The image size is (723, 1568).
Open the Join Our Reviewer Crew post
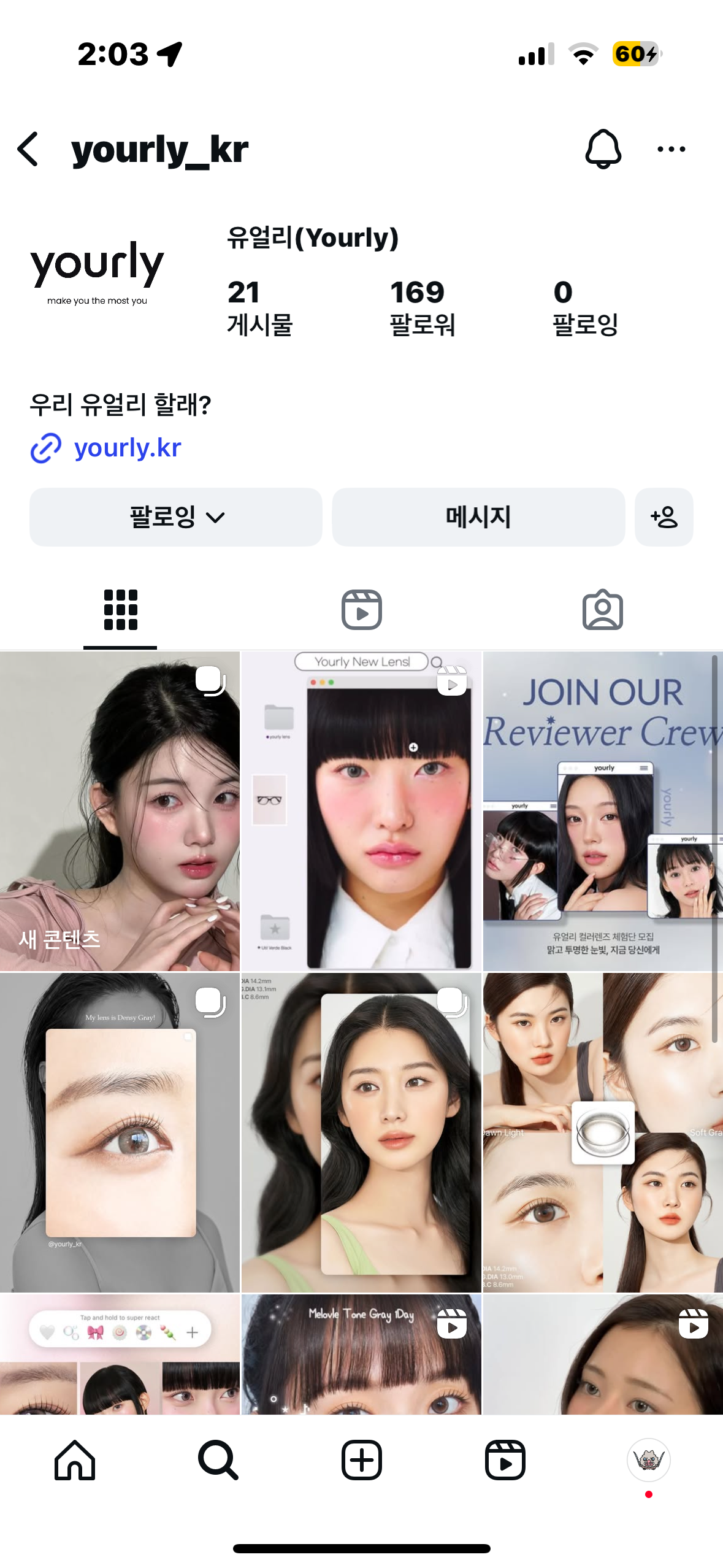coord(603,811)
